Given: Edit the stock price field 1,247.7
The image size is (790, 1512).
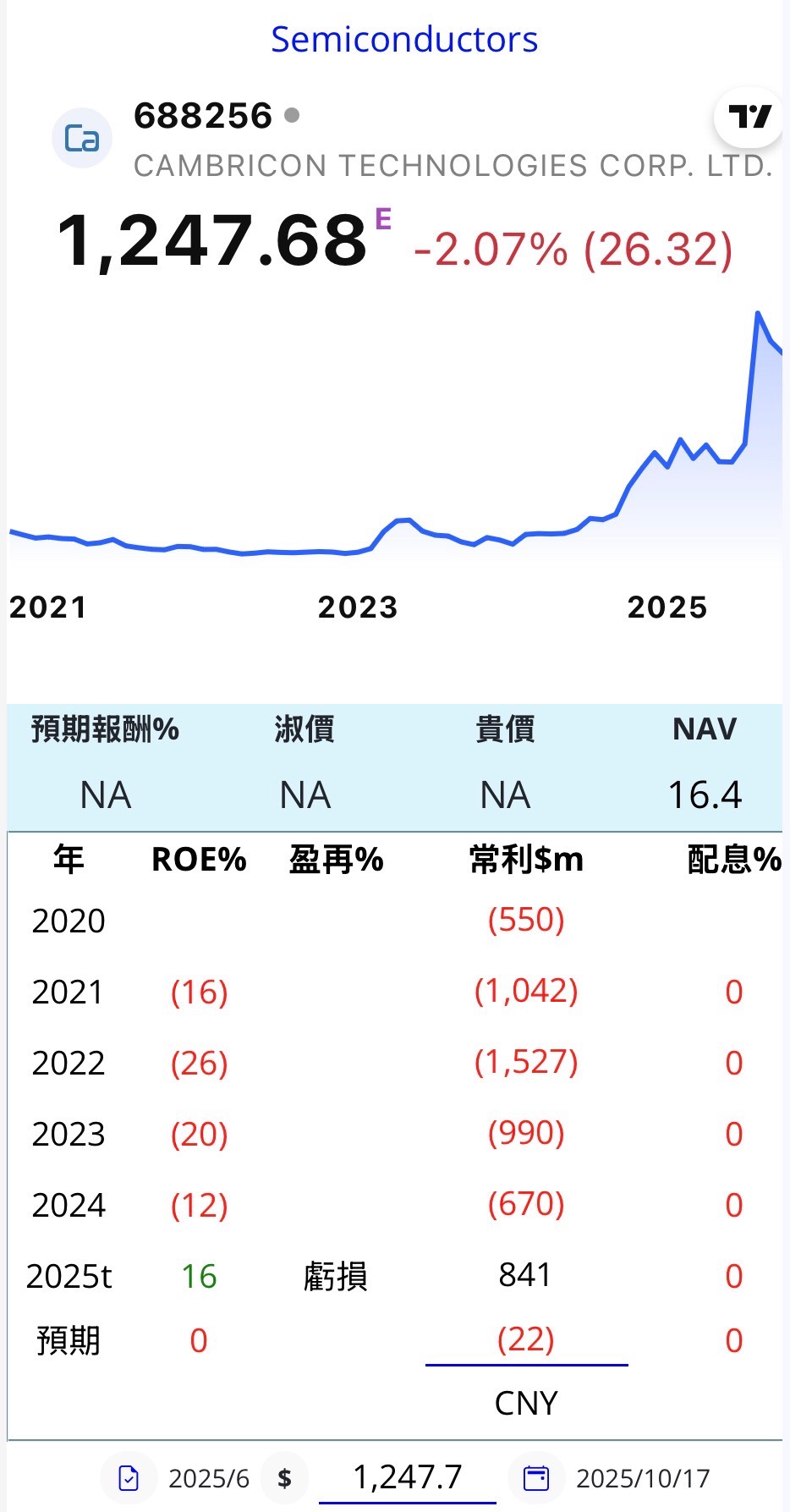Looking at the screenshot, I should click(408, 1477).
